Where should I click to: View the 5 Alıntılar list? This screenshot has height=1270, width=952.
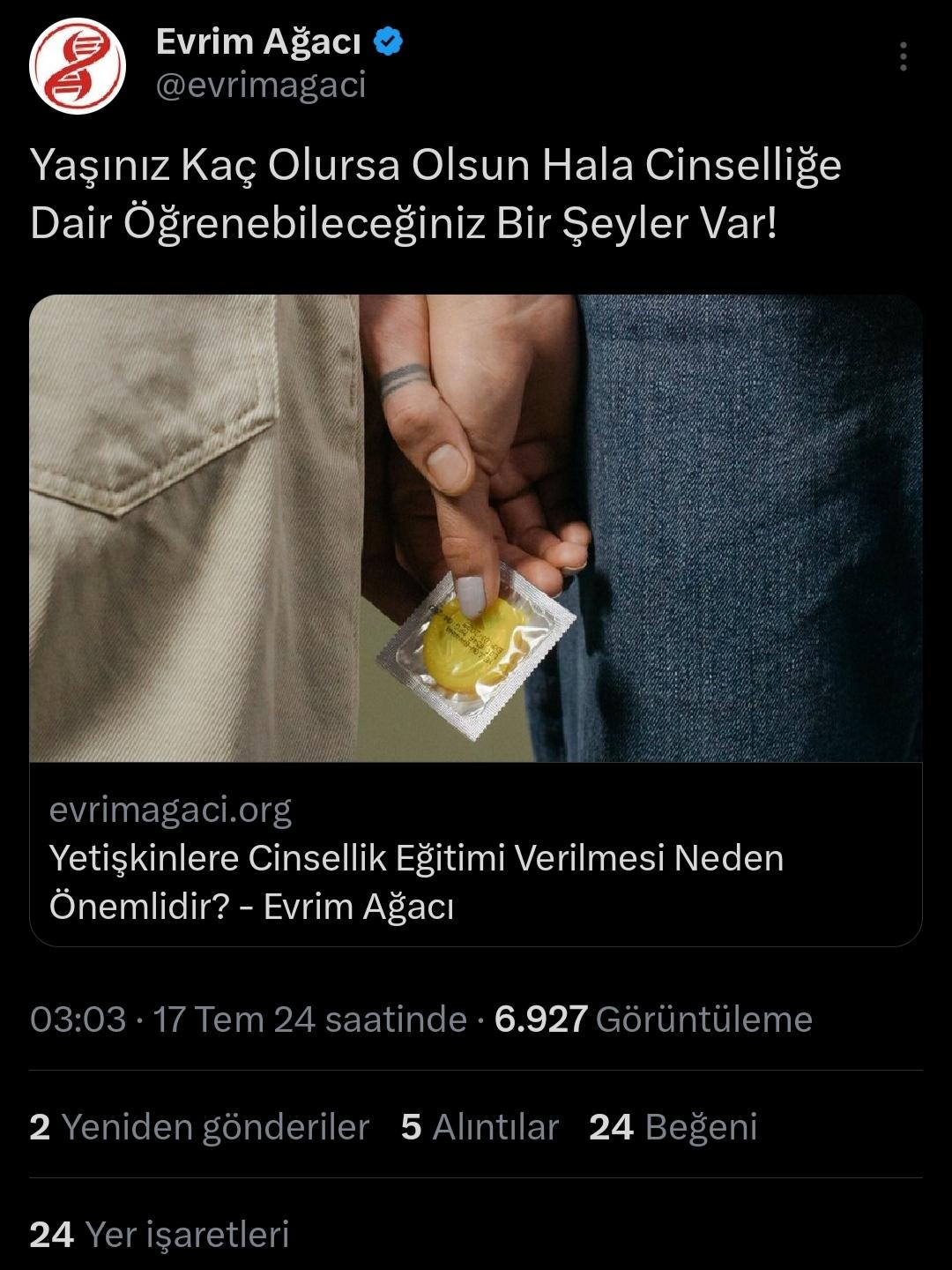tap(480, 1127)
